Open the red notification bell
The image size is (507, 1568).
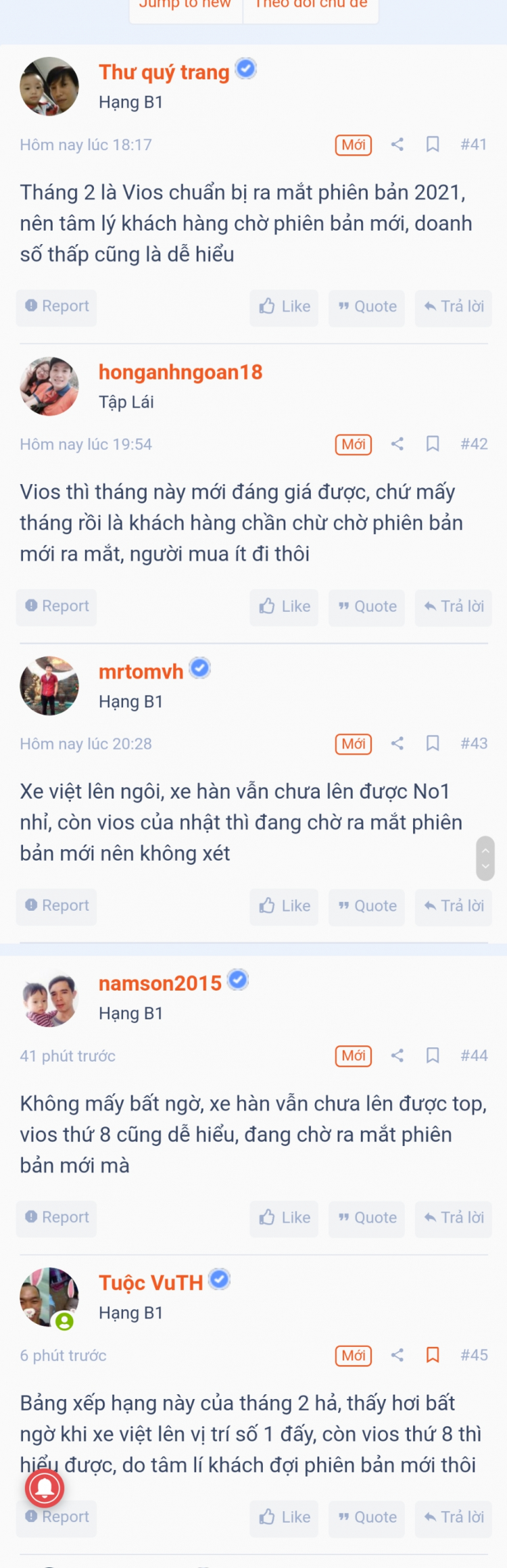pos(45,1488)
